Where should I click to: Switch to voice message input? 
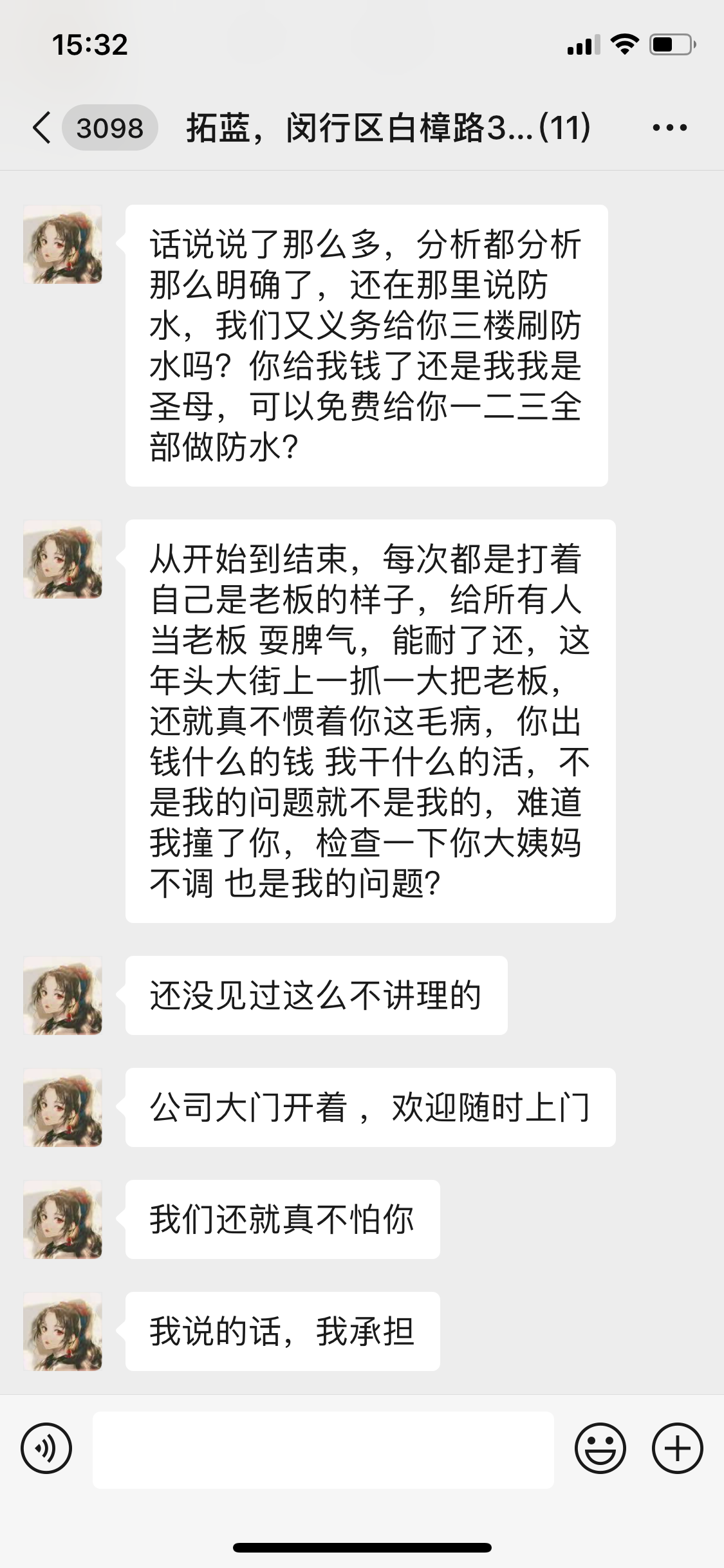click(x=46, y=1449)
